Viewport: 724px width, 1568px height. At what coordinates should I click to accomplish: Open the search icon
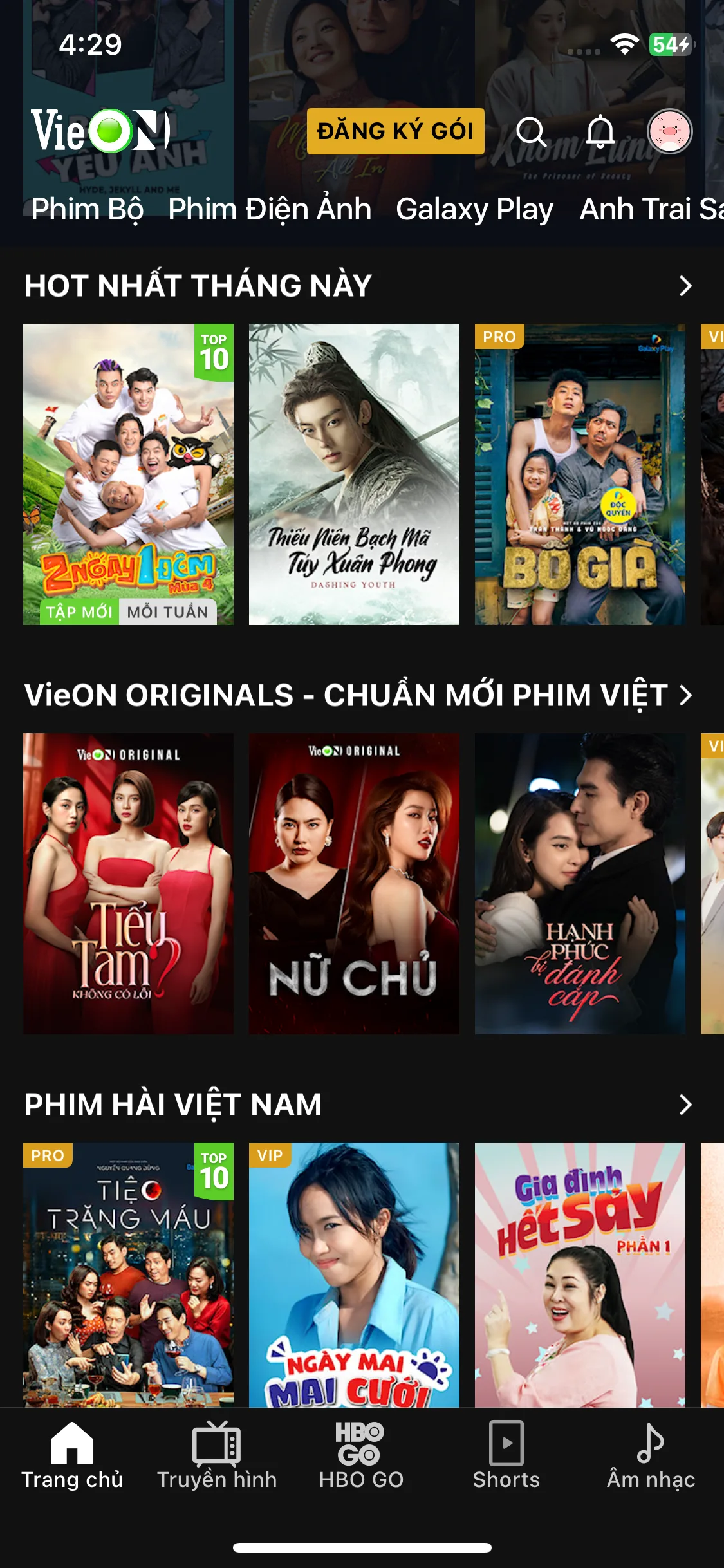(x=531, y=132)
